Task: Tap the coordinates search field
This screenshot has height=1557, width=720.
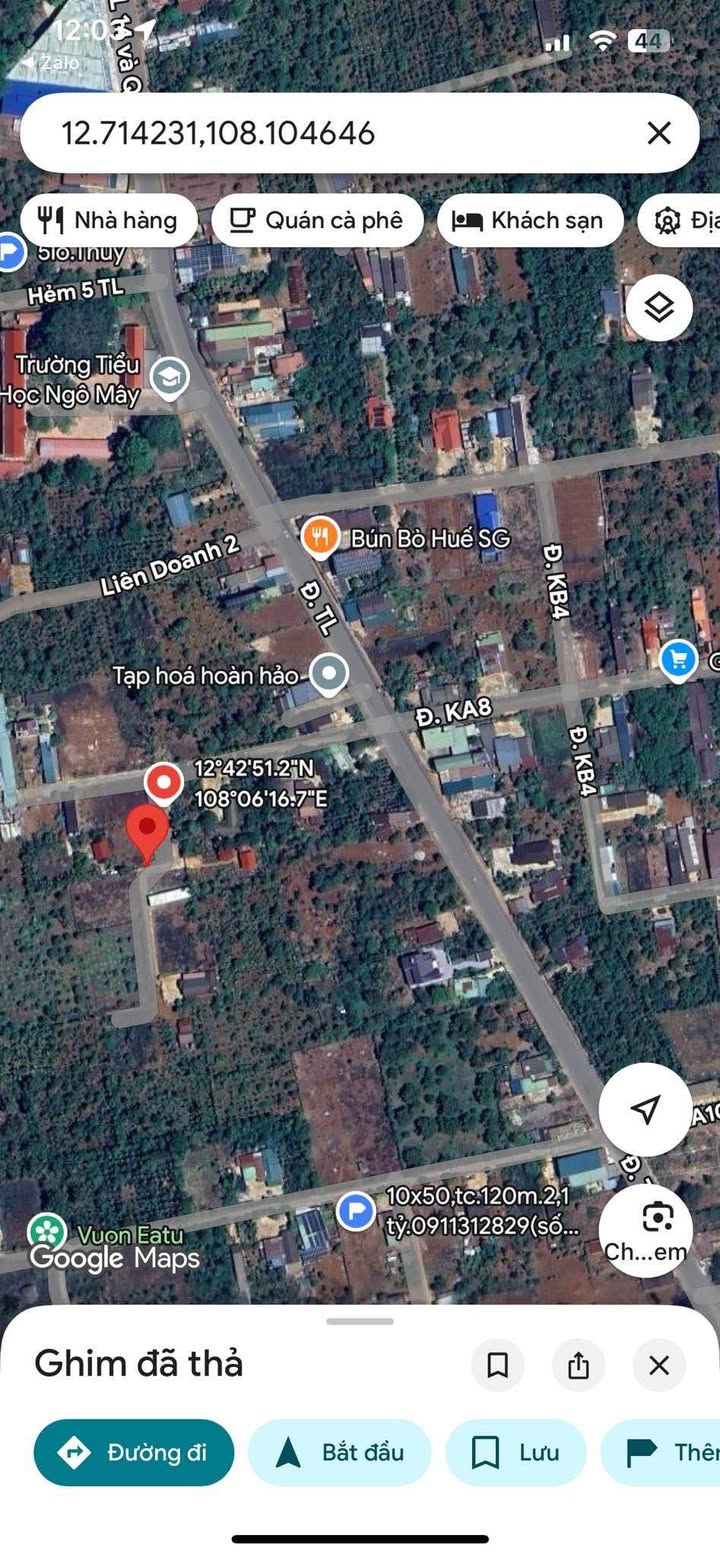Action: pos(330,133)
